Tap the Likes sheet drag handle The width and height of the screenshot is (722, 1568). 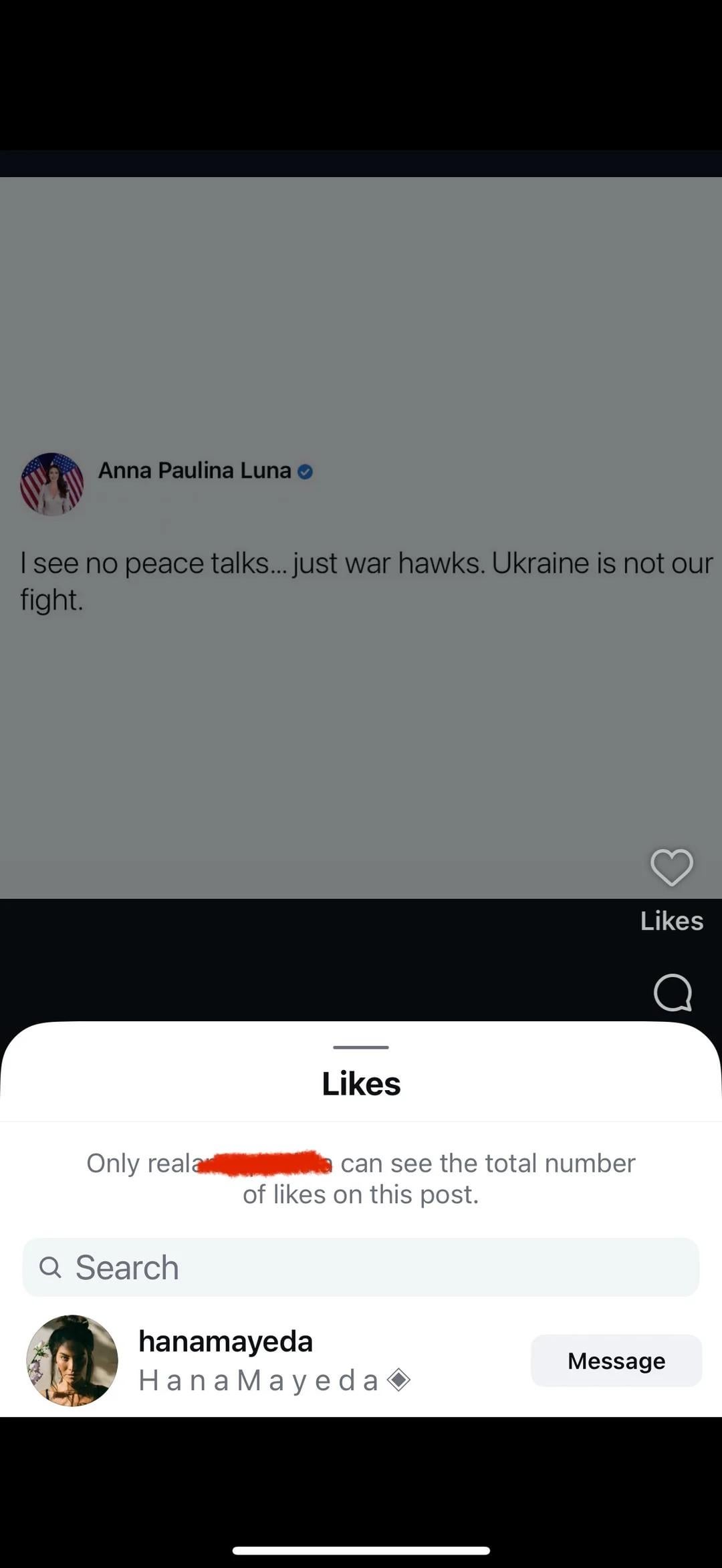coord(361,1047)
